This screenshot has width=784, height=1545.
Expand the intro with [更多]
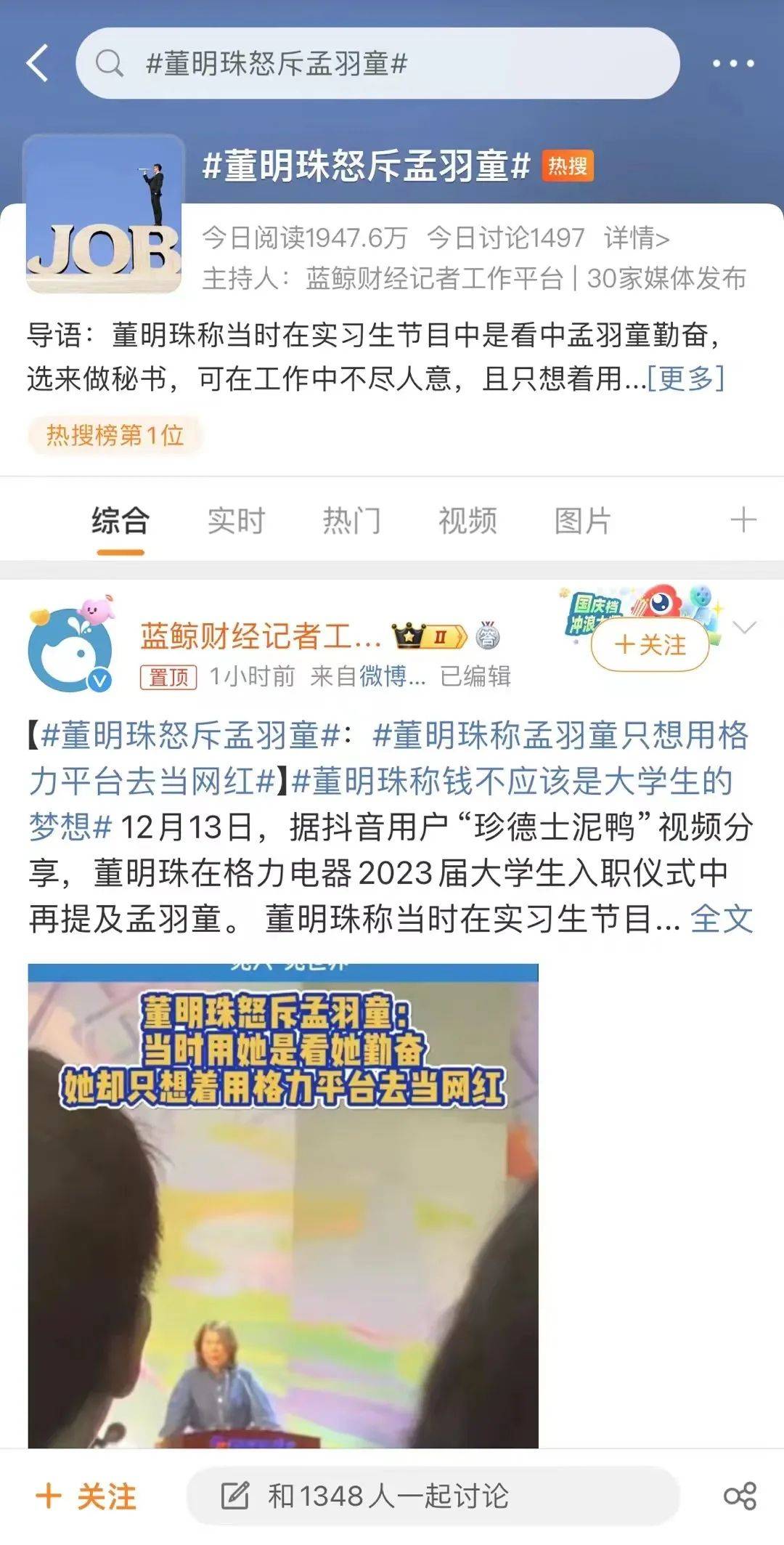(x=685, y=378)
